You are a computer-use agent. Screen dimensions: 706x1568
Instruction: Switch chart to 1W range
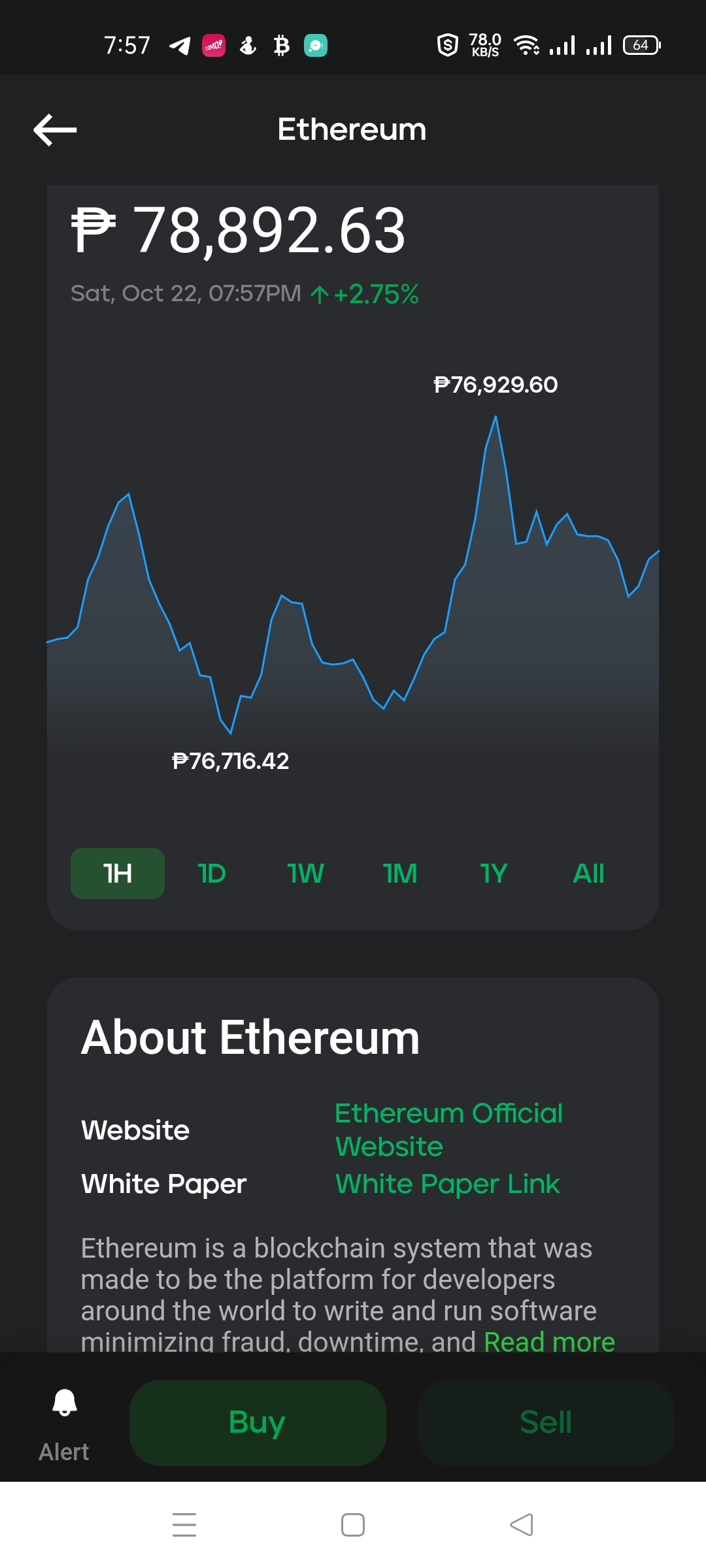[x=305, y=874]
